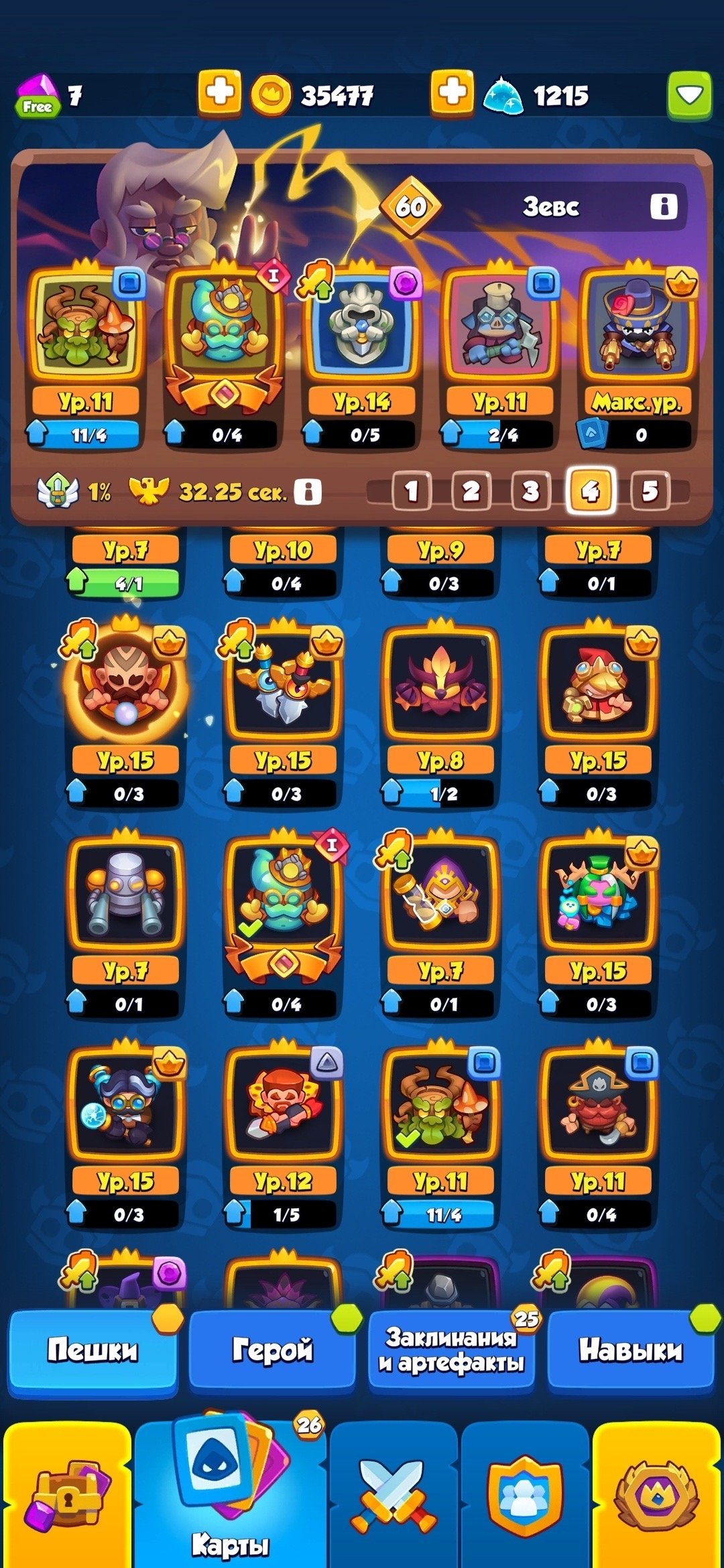Screen dimensions: 724x1568
Task: Open the crown emblem tab in bottom navigation
Action: coord(656,1496)
